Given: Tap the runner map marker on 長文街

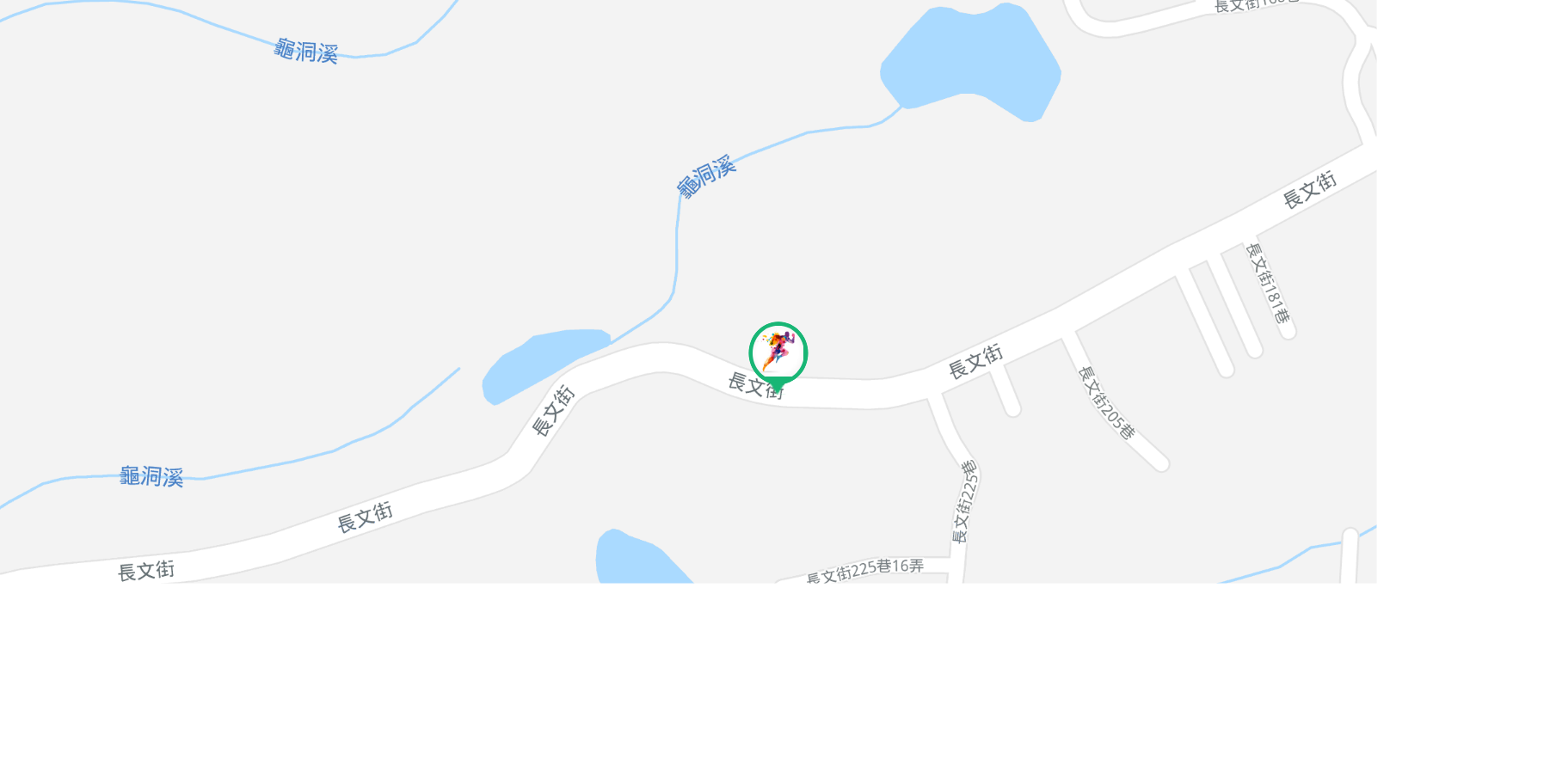Looking at the screenshot, I should pyautogui.click(x=778, y=352).
